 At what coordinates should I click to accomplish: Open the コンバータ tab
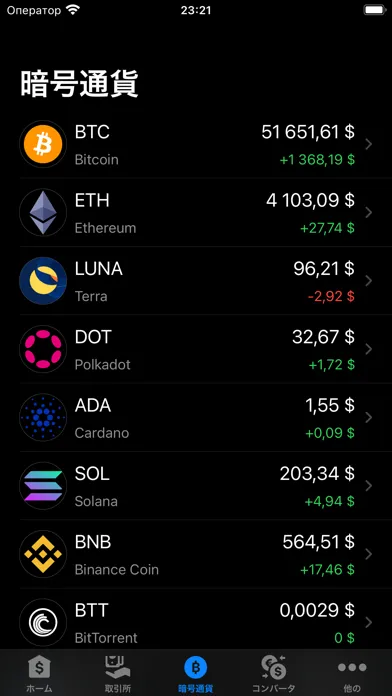coord(274,673)
